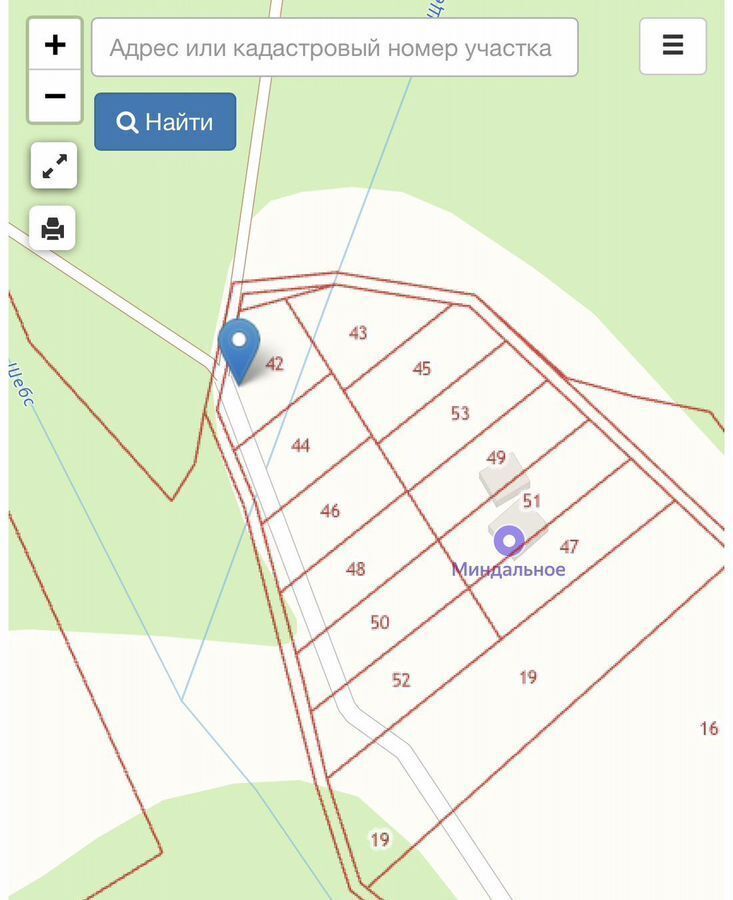The width and height of the screenshot is (733, 900).
Task: Select the Миндальное place marker
Action: pyautogui.click(x=509, y=542)
